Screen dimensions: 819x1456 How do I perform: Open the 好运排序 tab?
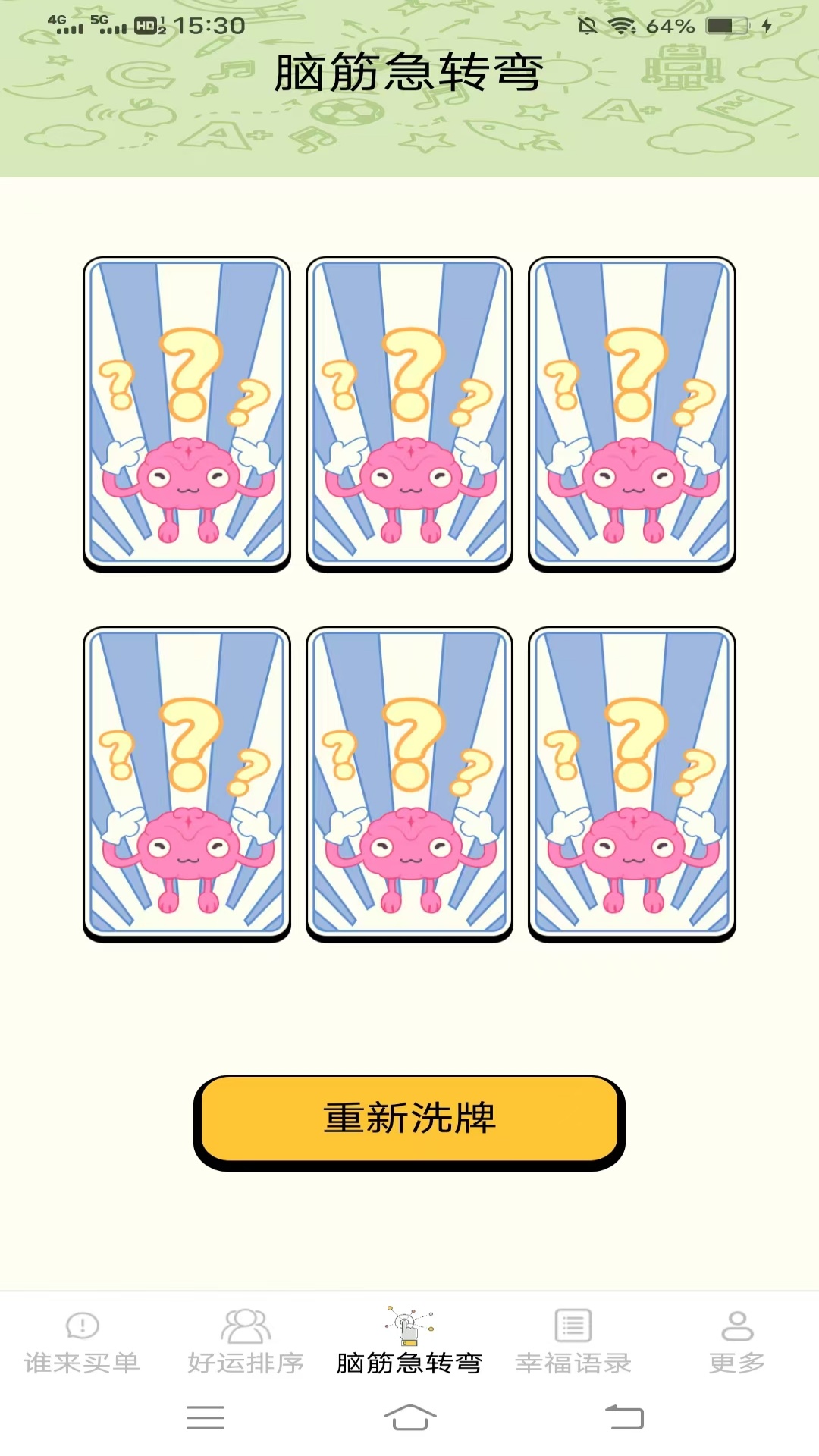[x=246, y=1342]
